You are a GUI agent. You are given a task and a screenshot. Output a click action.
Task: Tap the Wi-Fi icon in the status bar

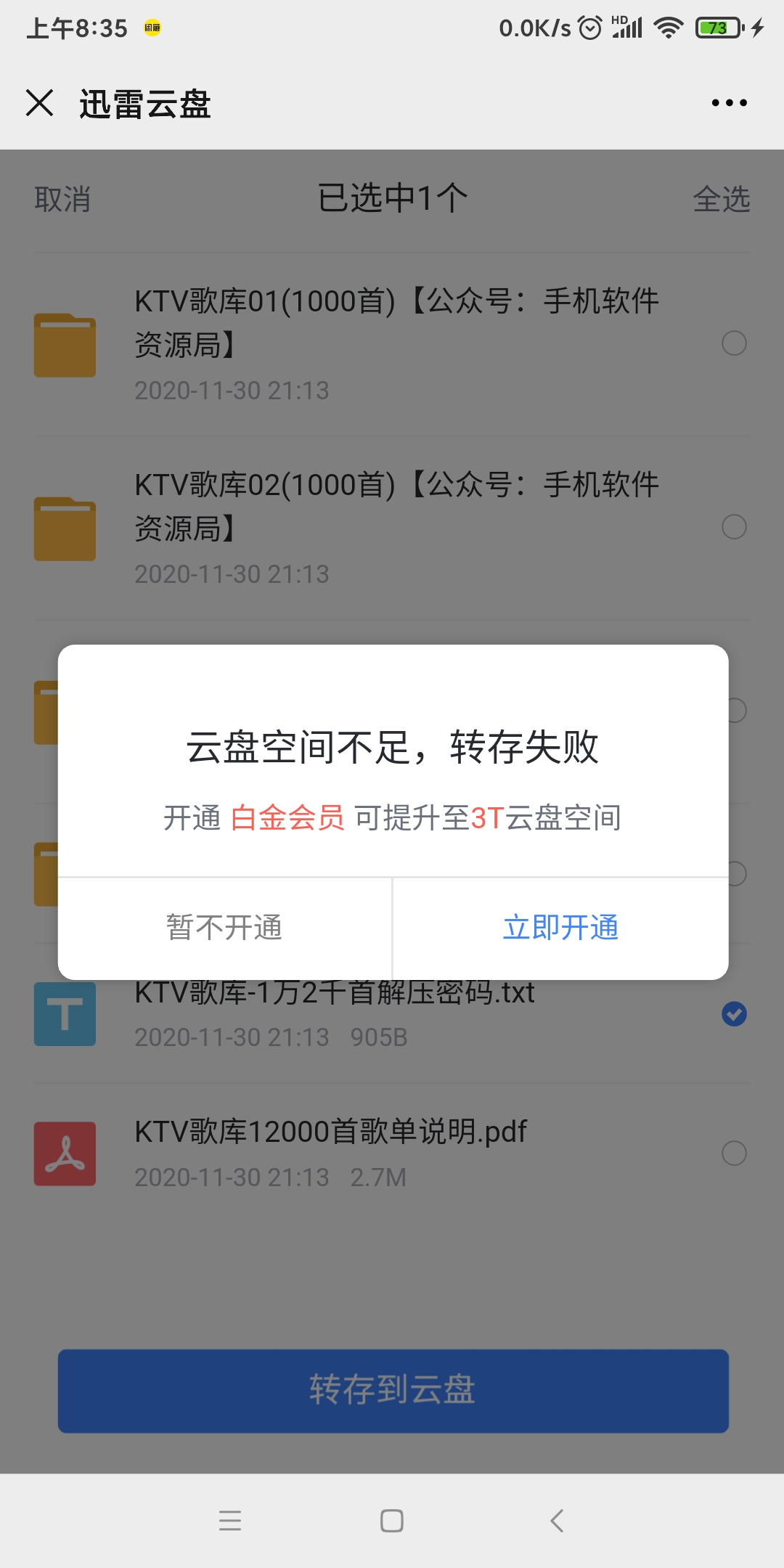(x=668, y=27)
